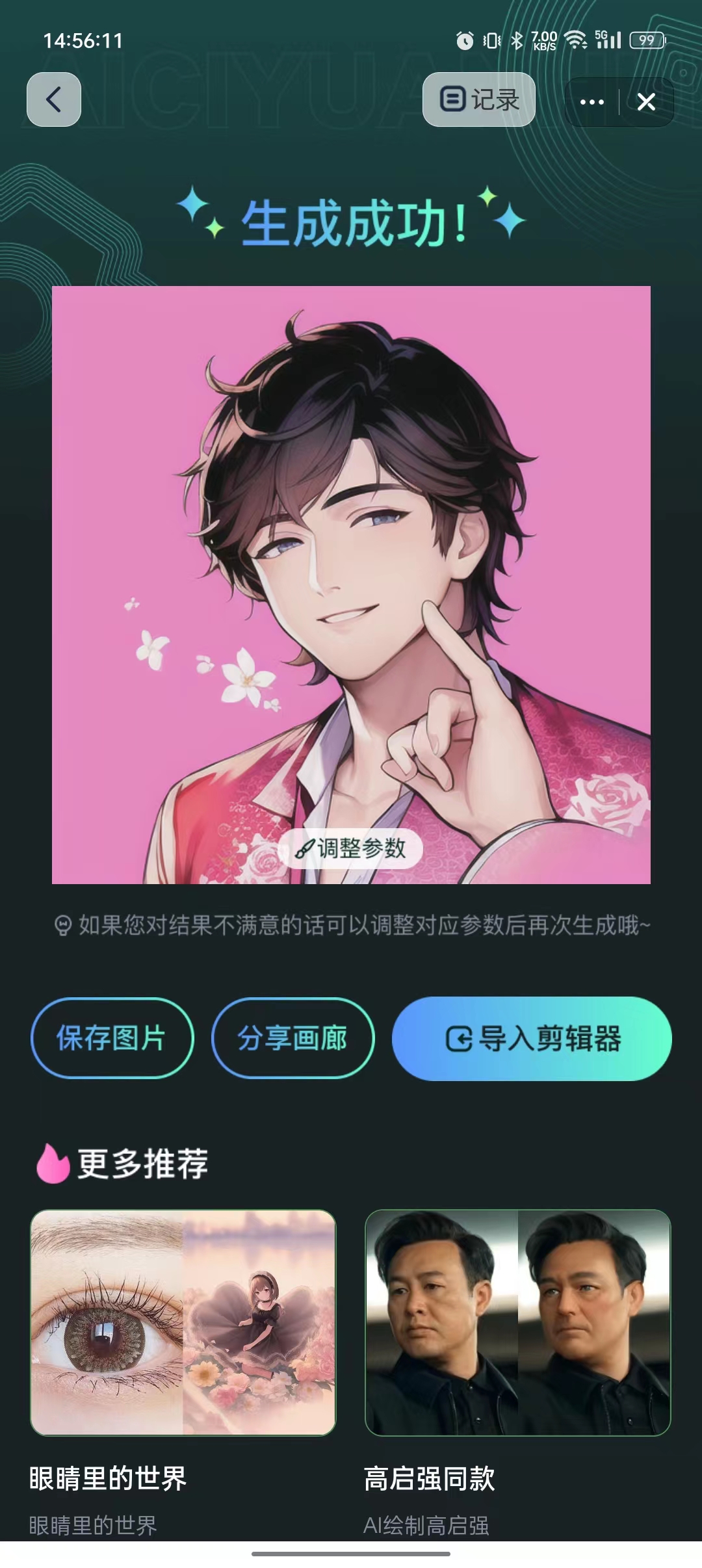Share to gallery via 分享画廊
The height and width of the screenshot is (1568, 702).
292,1038
